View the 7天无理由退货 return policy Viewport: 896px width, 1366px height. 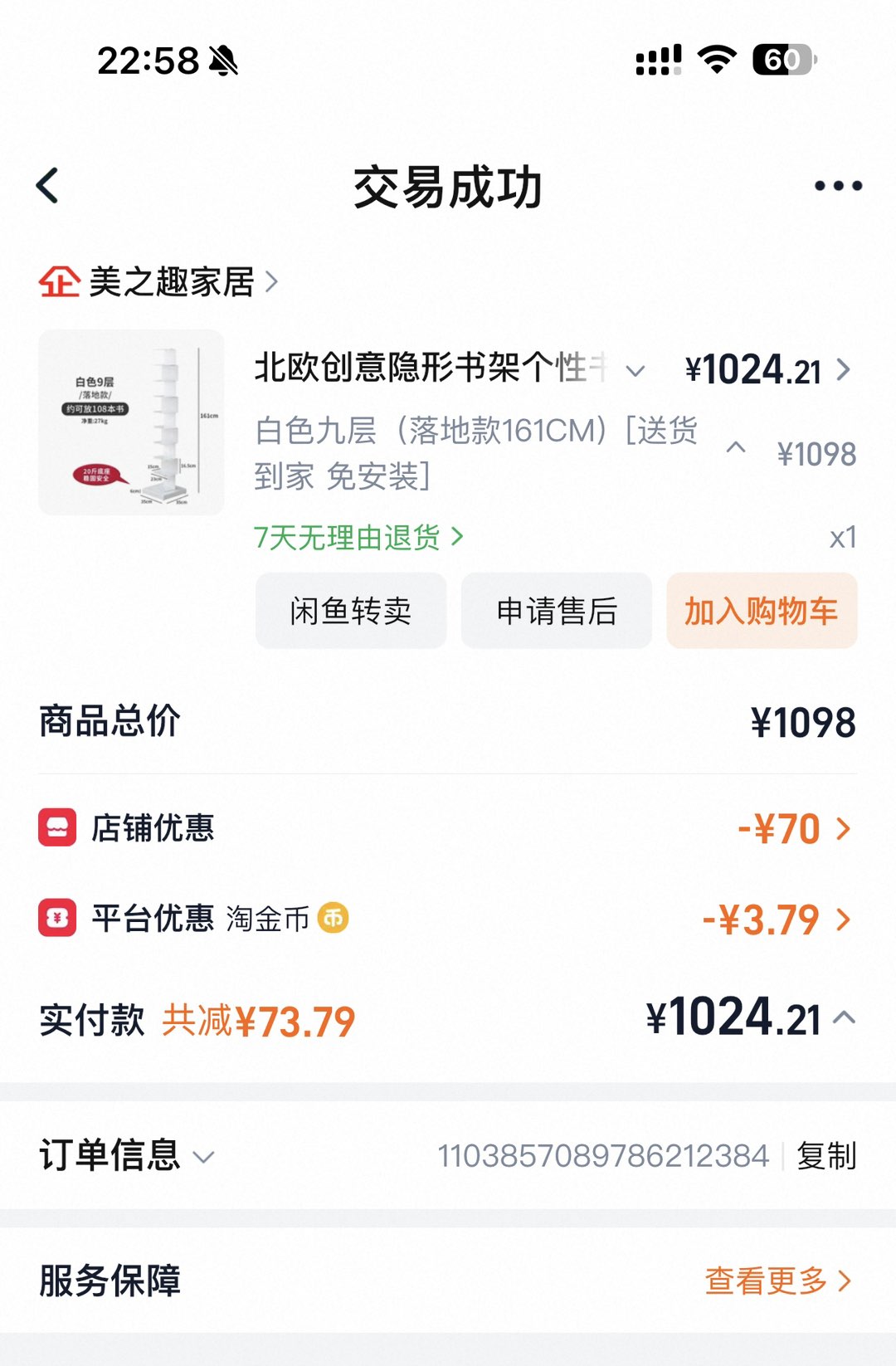pos(358,538)
